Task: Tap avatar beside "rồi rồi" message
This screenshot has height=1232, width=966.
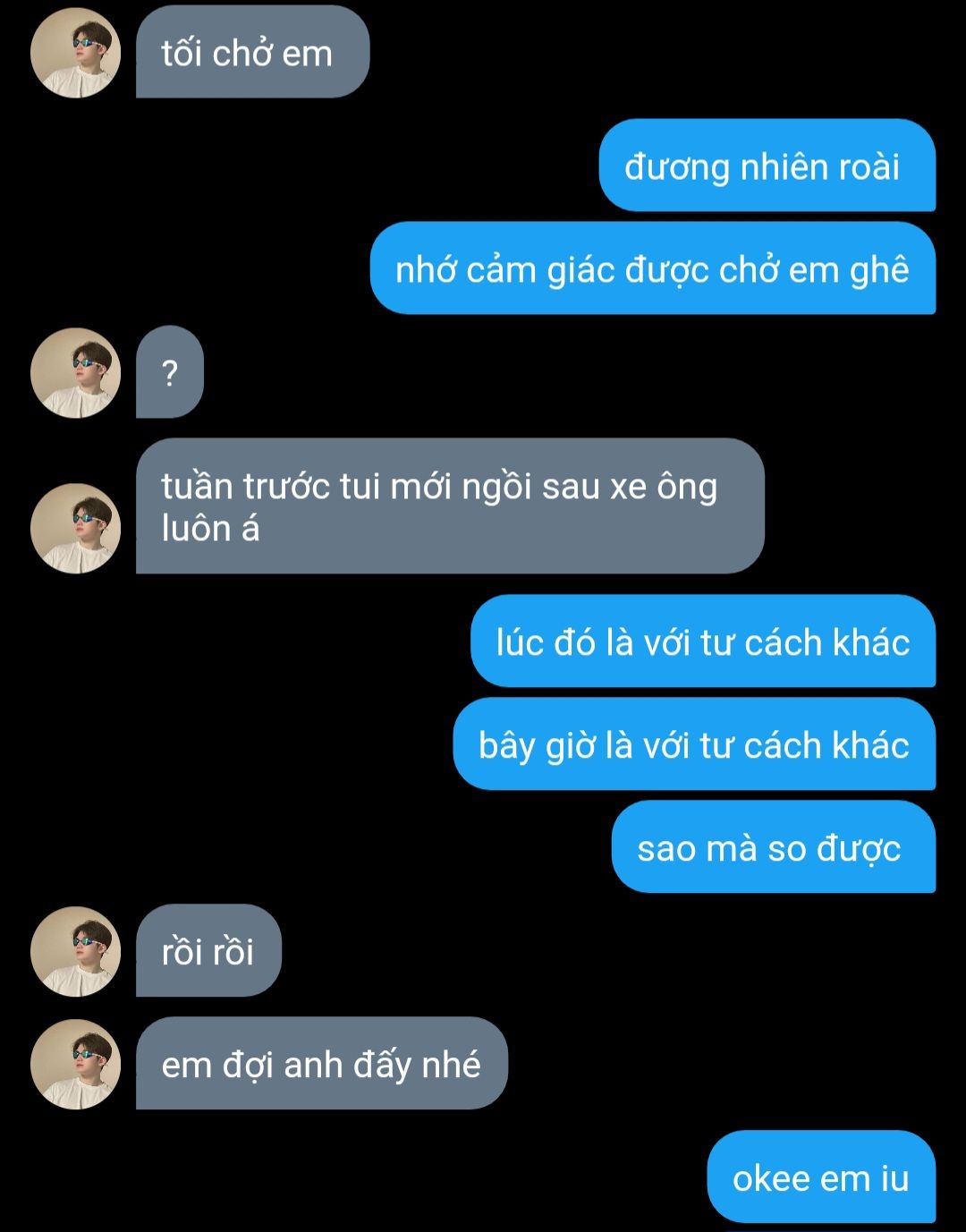Action: click(75, 951)
